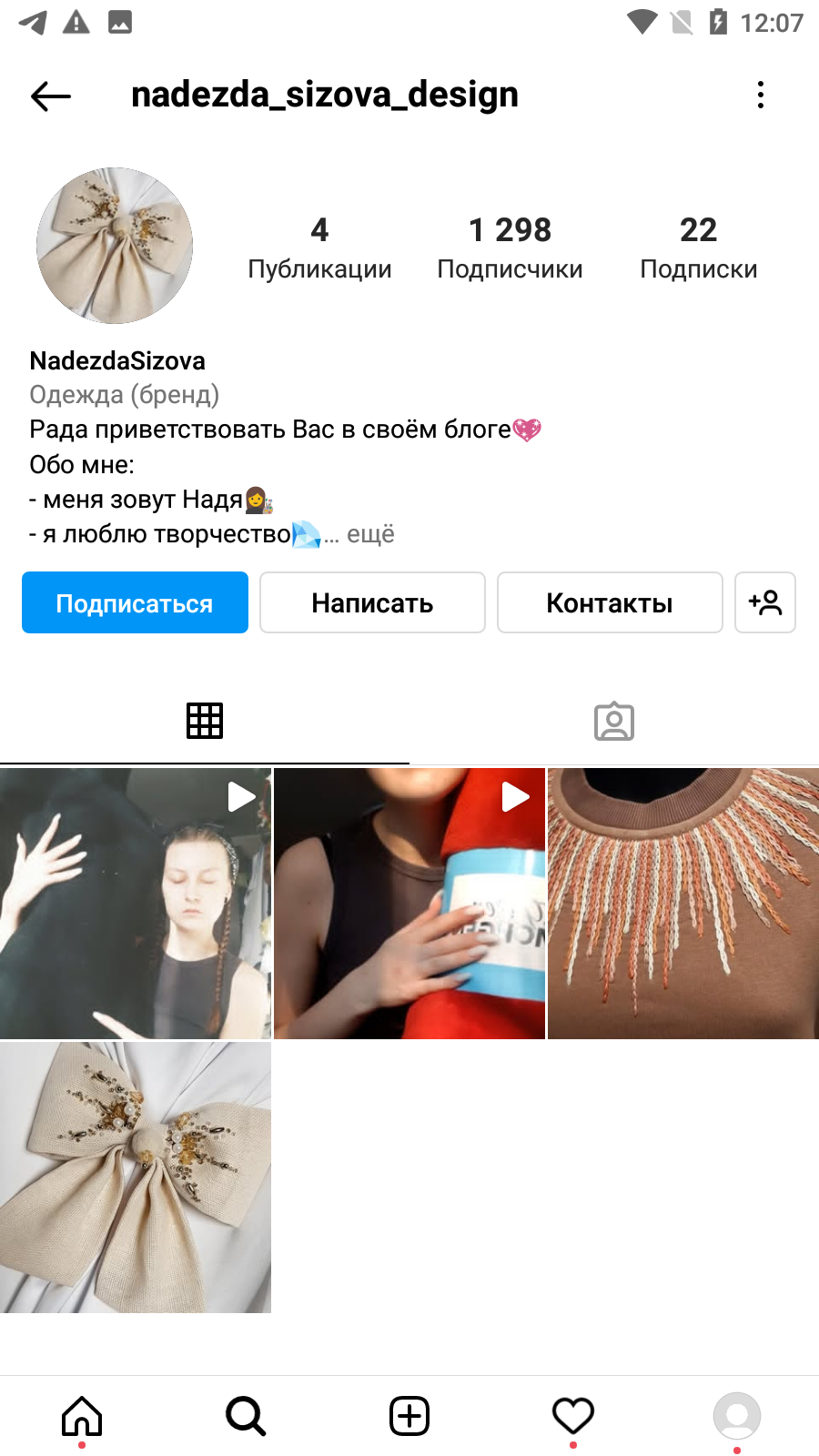Go back using the arrow icon
The height and width of the screenshot is (1456, 819).
(51, 96)
